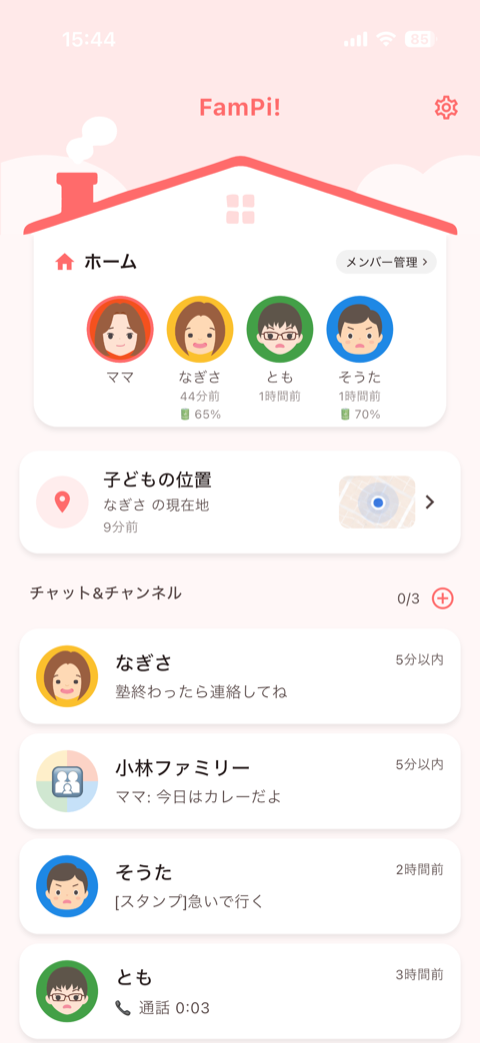Open メンバー管理 member management

click(x=386, y=262)
